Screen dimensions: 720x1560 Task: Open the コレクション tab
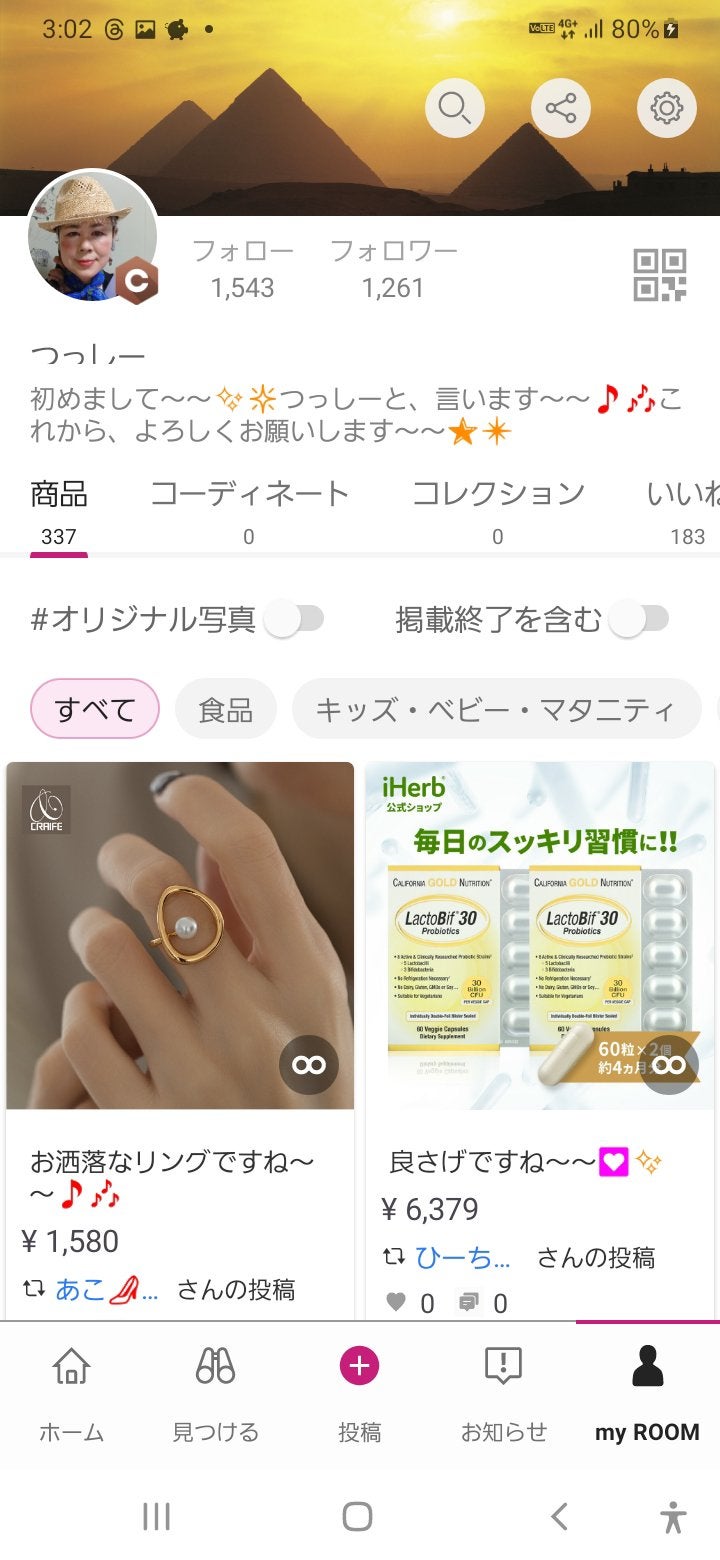coord(497,494)
